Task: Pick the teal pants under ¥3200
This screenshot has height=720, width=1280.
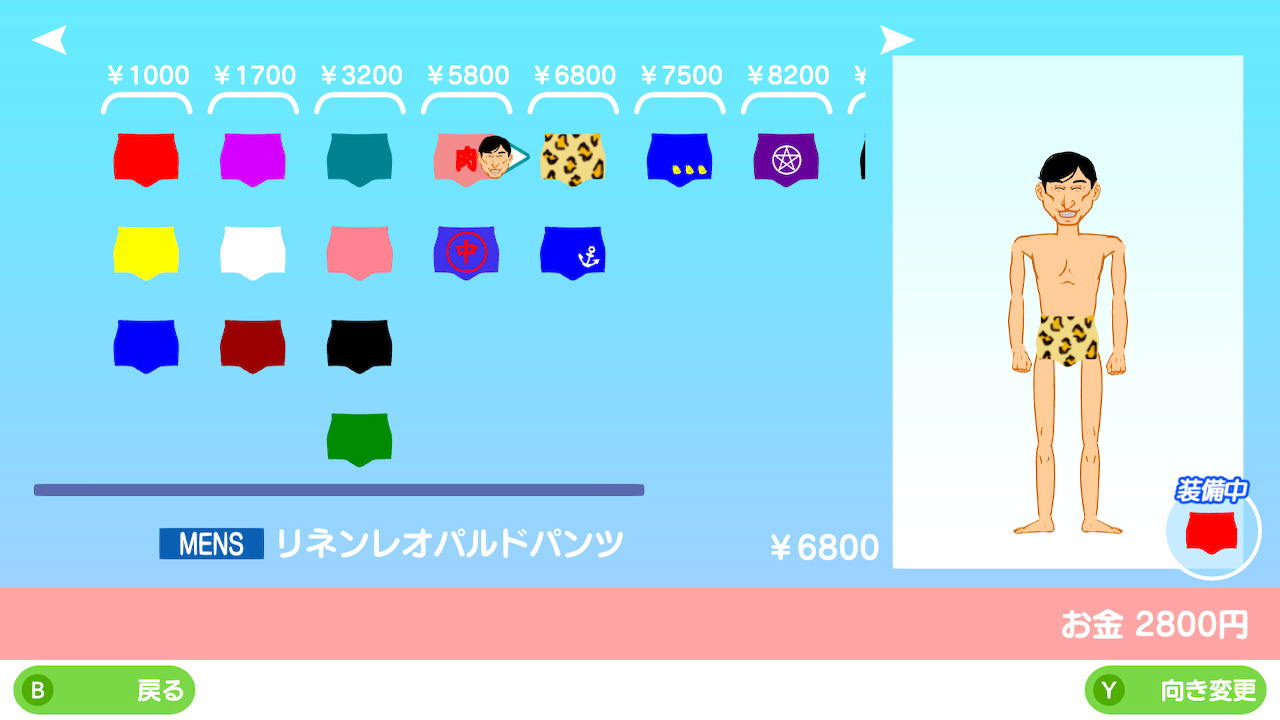Action: (x=359, y=158)
